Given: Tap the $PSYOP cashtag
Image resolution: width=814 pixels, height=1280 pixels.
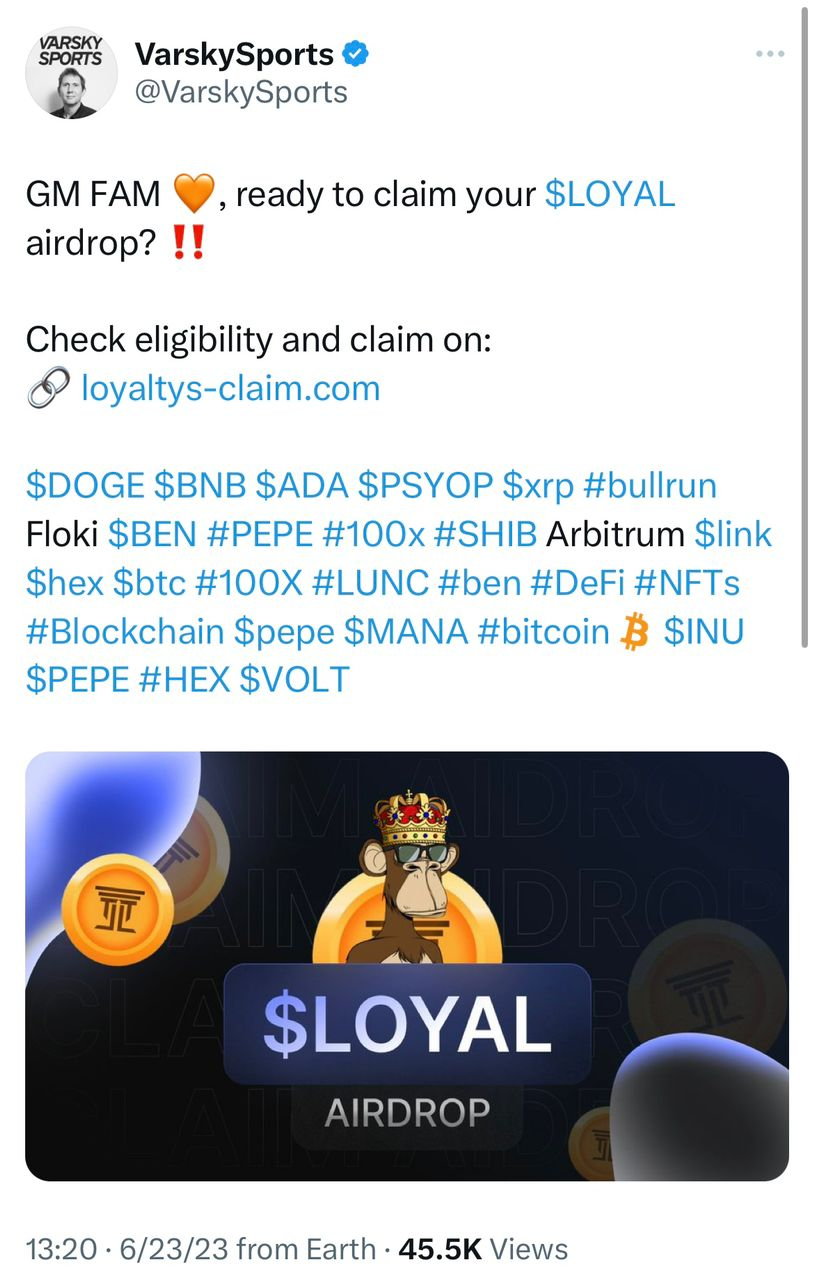Looking at the screenshot, I should click(x=425, y=486).
